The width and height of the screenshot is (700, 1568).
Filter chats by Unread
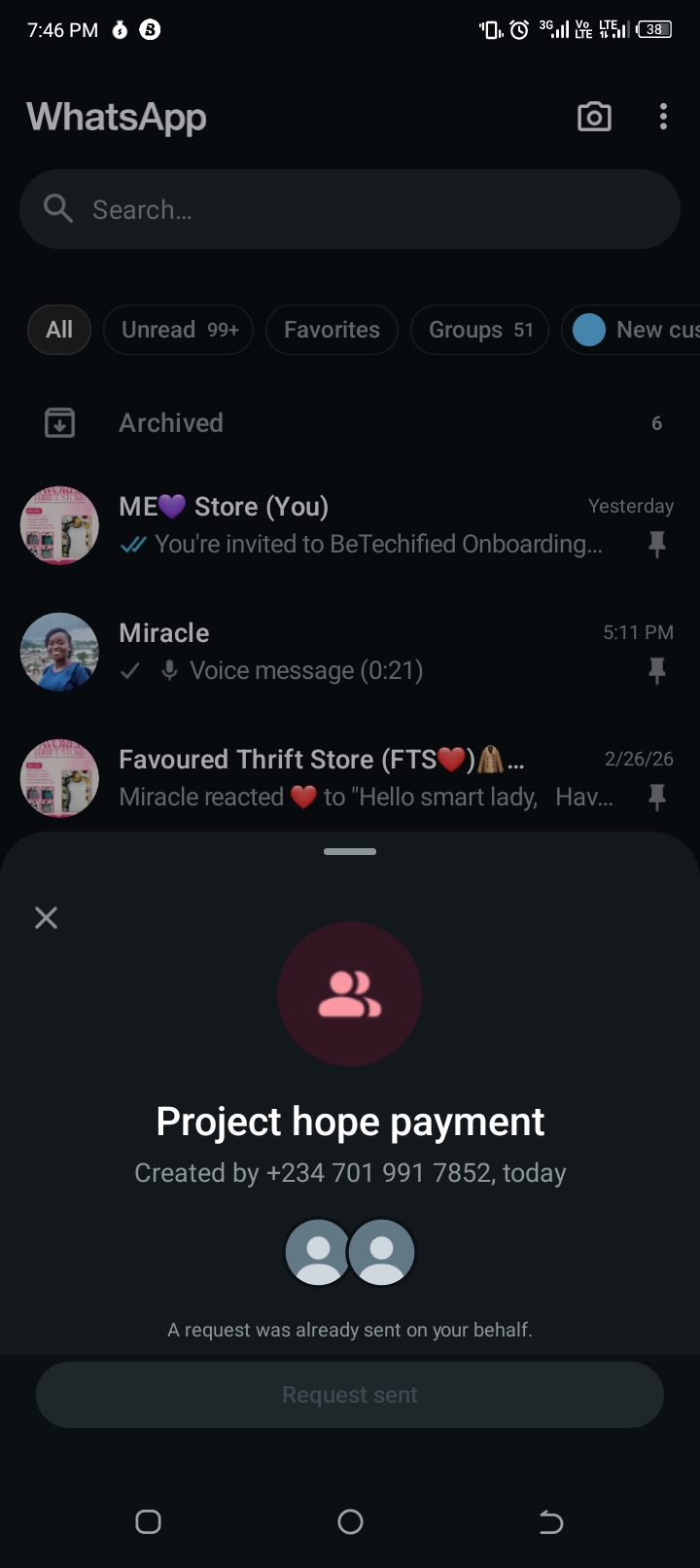(179, 330)
